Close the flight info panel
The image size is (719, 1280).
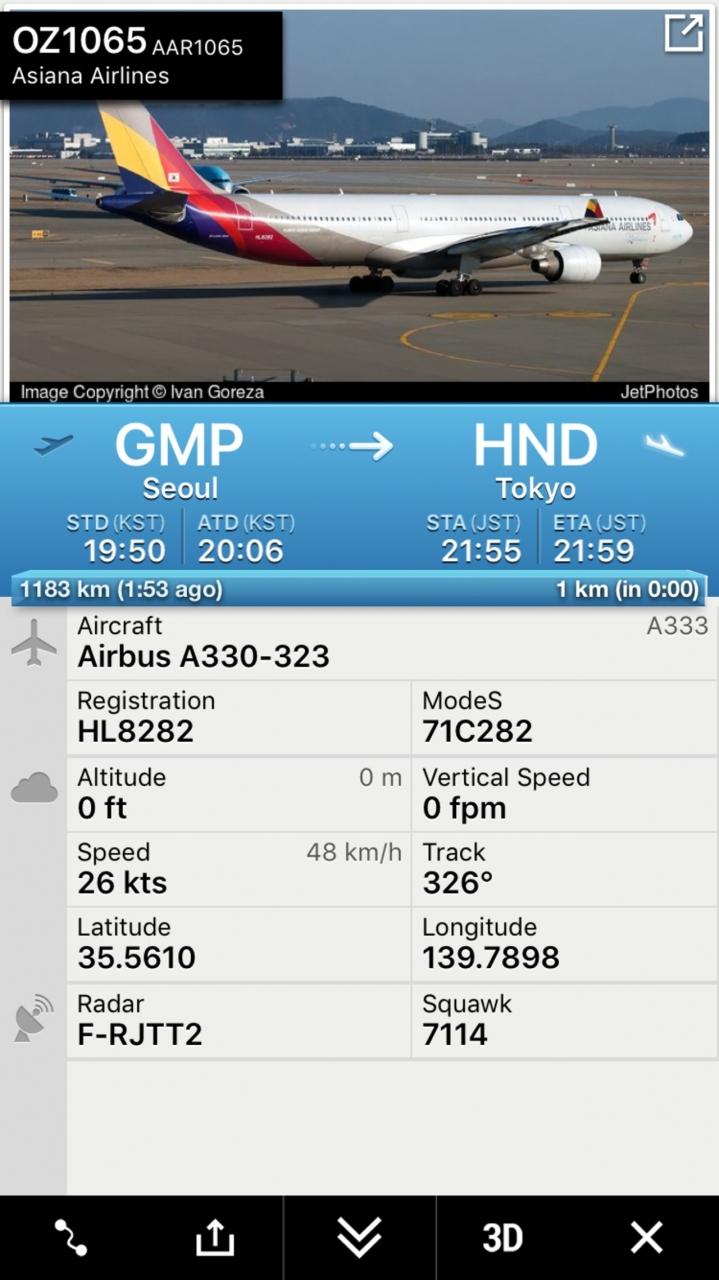coord(646,1238)
